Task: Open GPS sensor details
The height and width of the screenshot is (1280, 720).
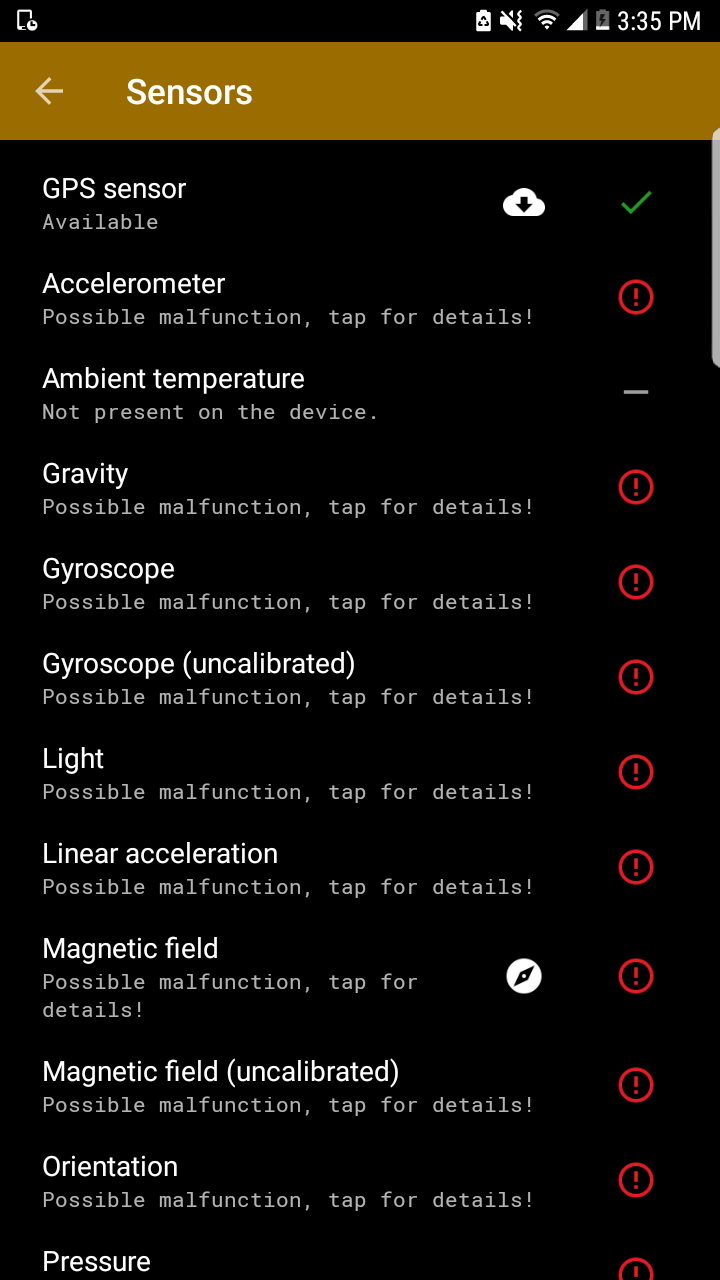Action: tap(360, 203)
